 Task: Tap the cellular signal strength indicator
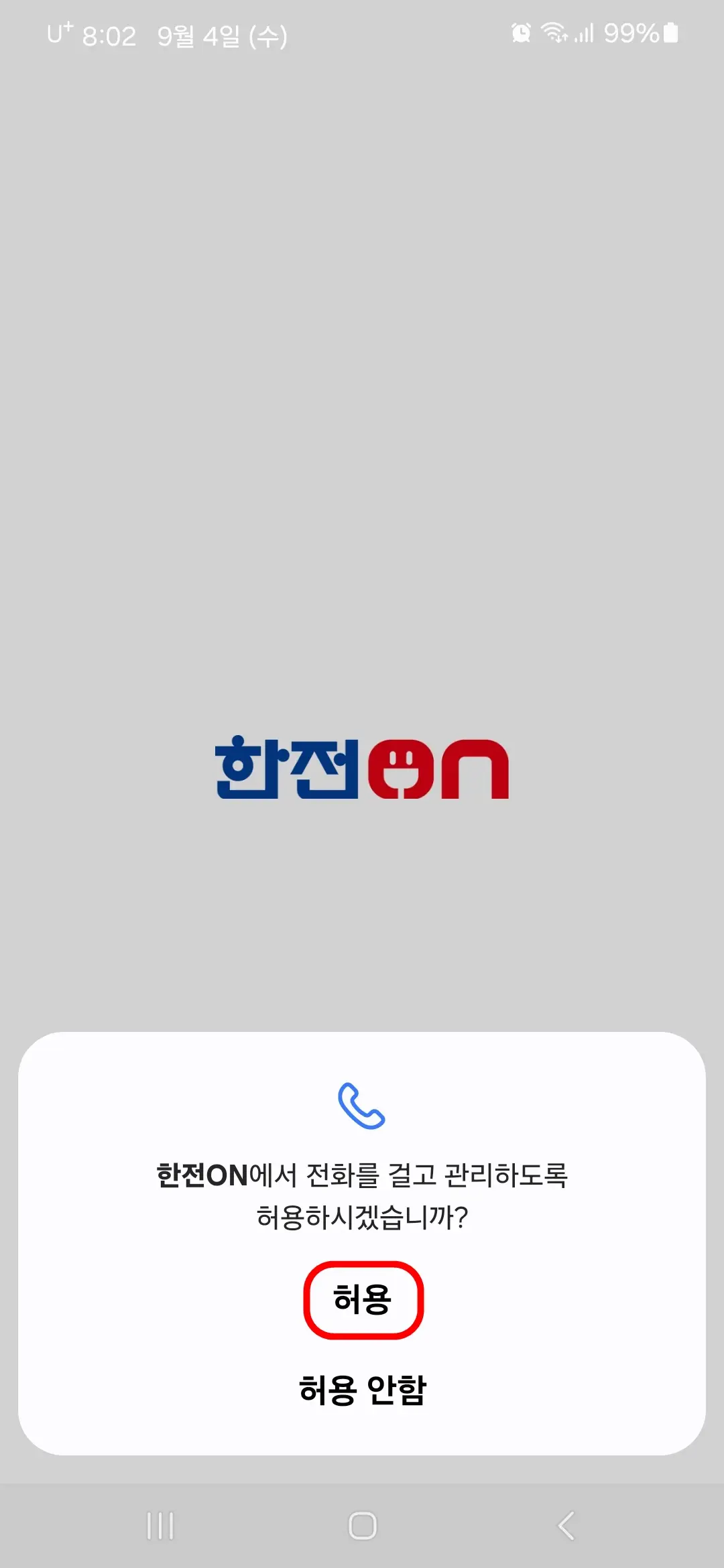585,34
